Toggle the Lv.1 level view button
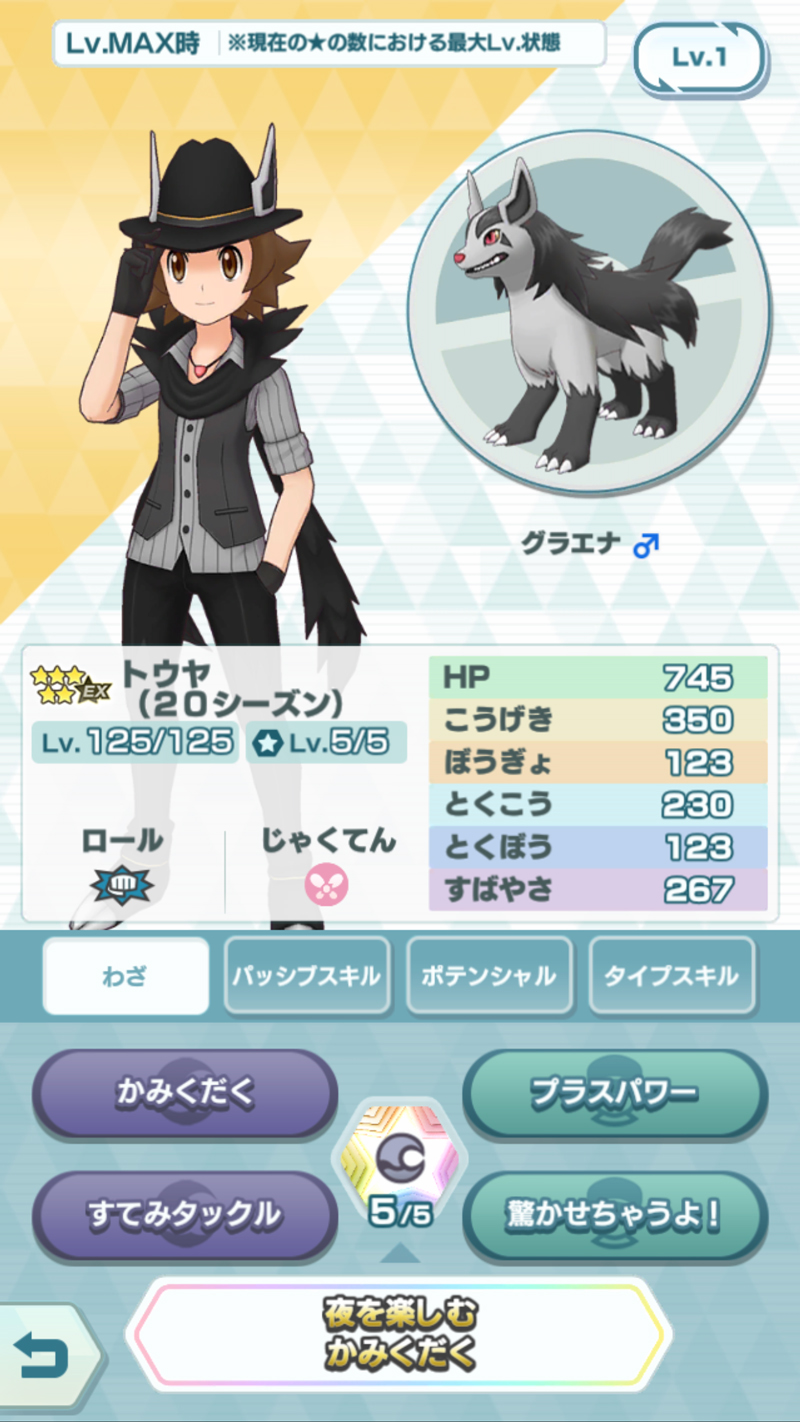800x1422 pixels. click(699, 58)
